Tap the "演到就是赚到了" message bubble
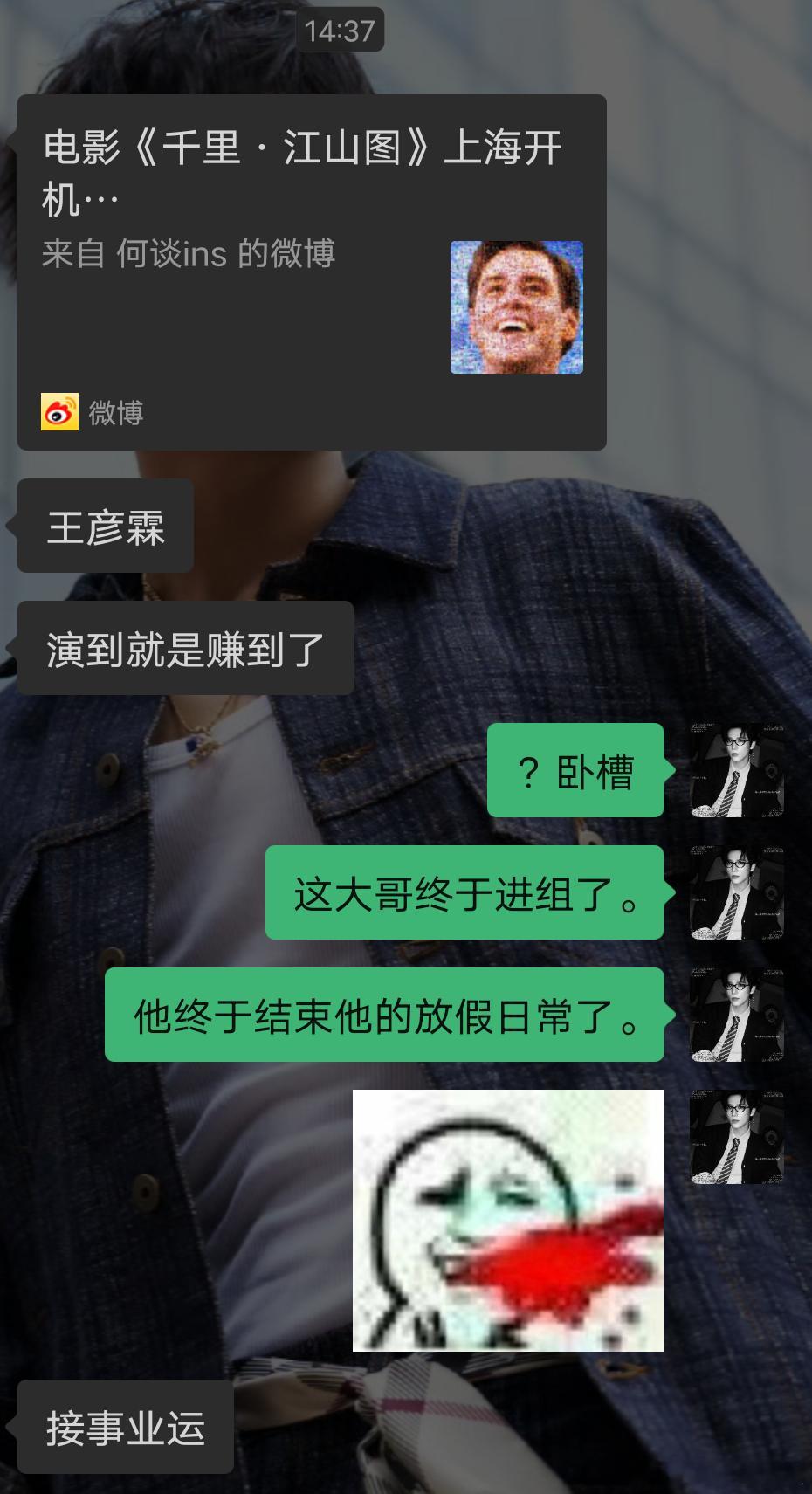Viewport: 812px width, 1494px height. pyautogui.click(x=183, y=646)
